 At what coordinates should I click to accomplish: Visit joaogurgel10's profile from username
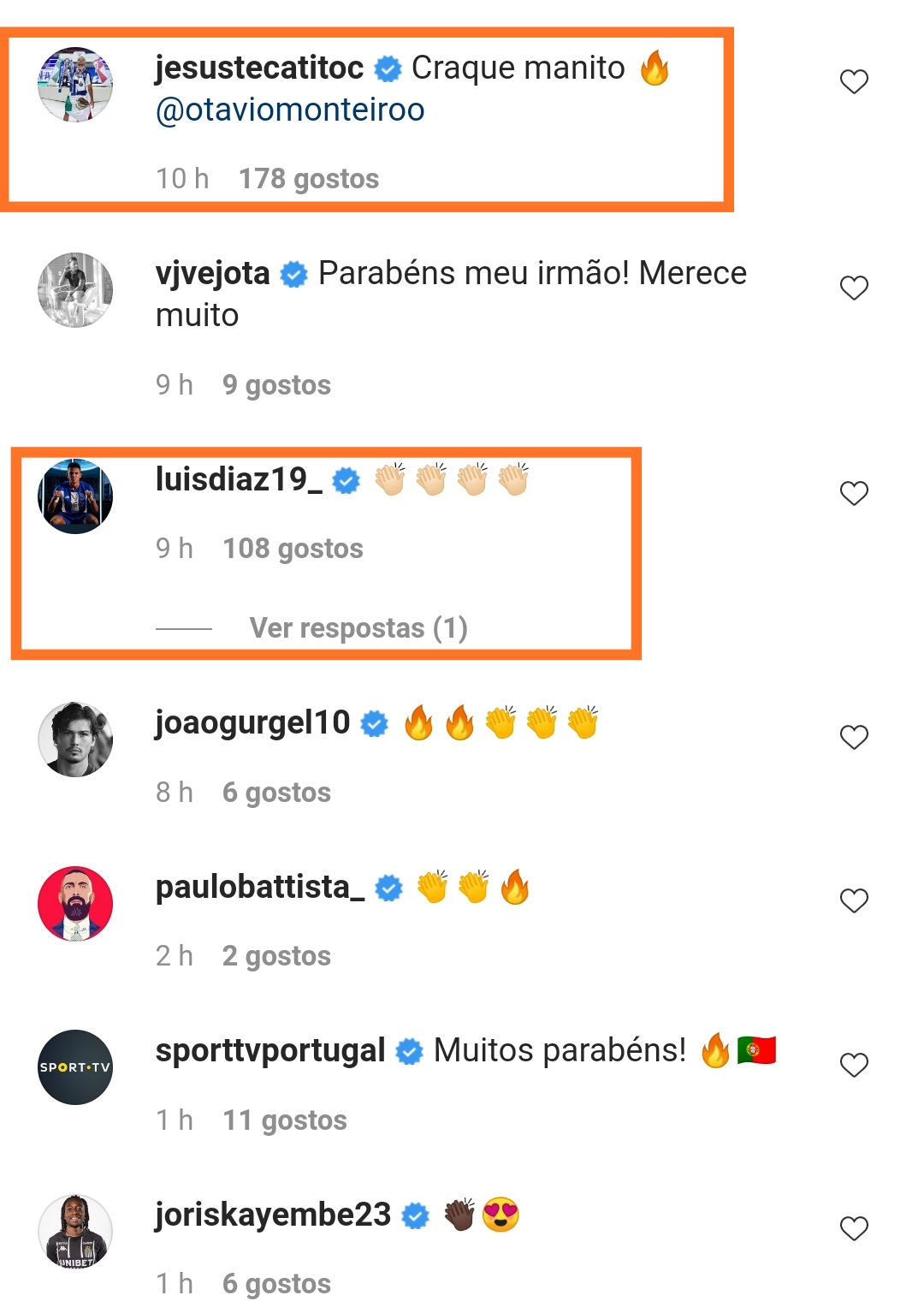tap(252, 723)
